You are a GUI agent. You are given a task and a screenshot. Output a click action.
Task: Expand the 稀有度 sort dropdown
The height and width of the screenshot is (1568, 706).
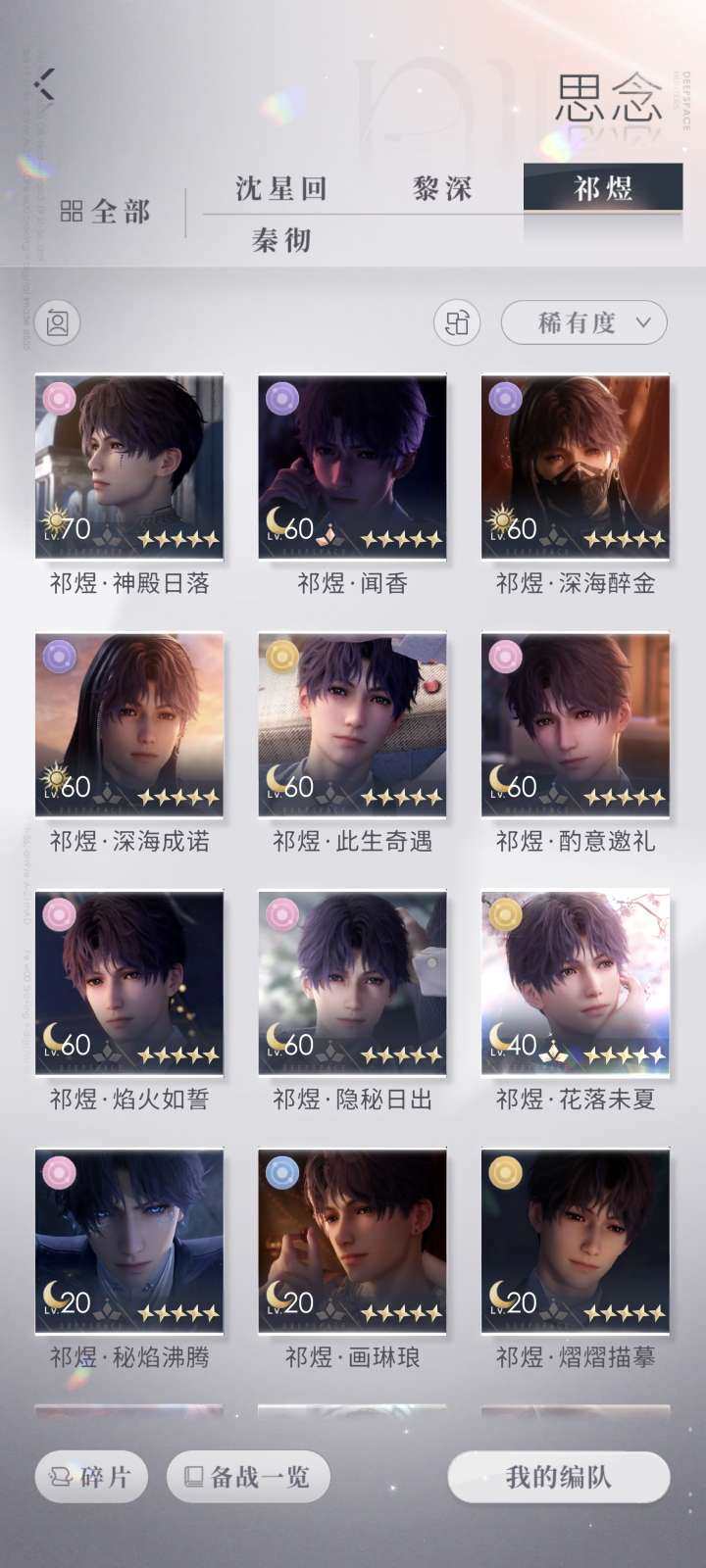[582, 321]
